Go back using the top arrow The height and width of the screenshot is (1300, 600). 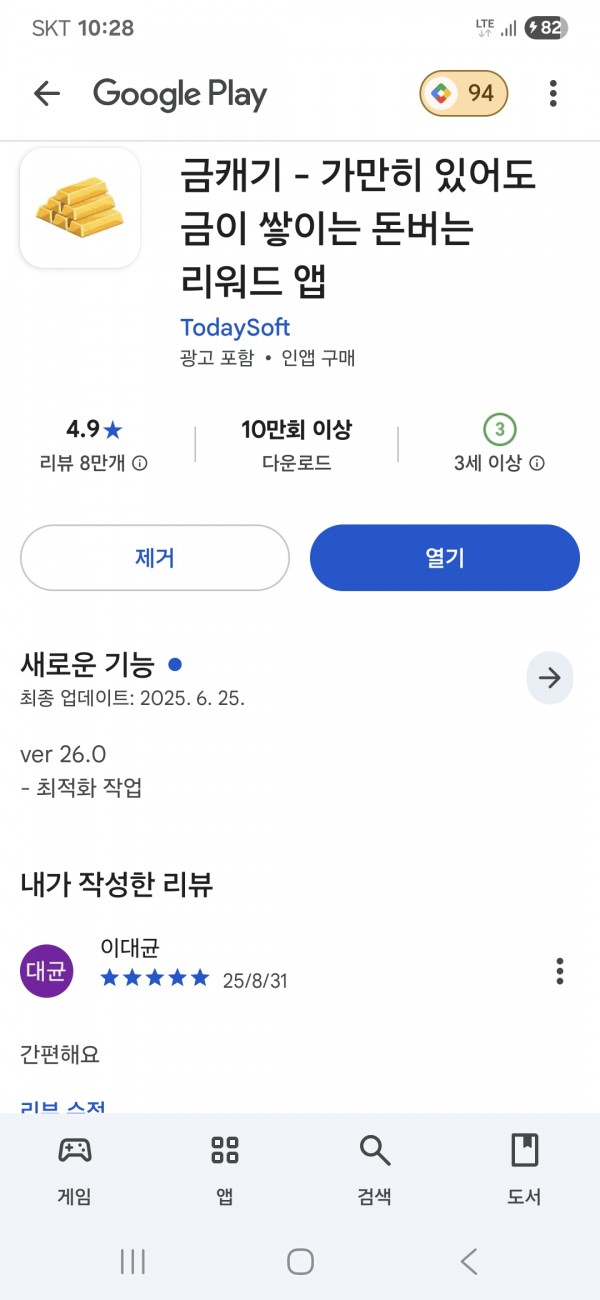pos(47,94)
